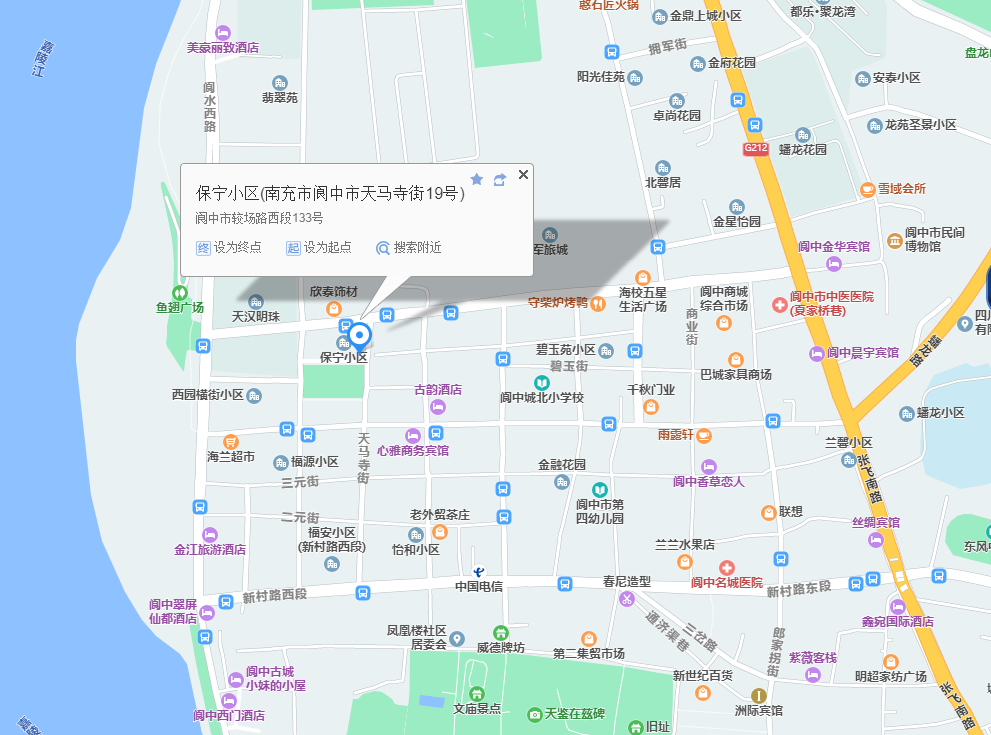Select 阆中市中医院 hospital marker
Image resolution: width=991 pixels, height=735 pixels.
(x=779, y=304)
